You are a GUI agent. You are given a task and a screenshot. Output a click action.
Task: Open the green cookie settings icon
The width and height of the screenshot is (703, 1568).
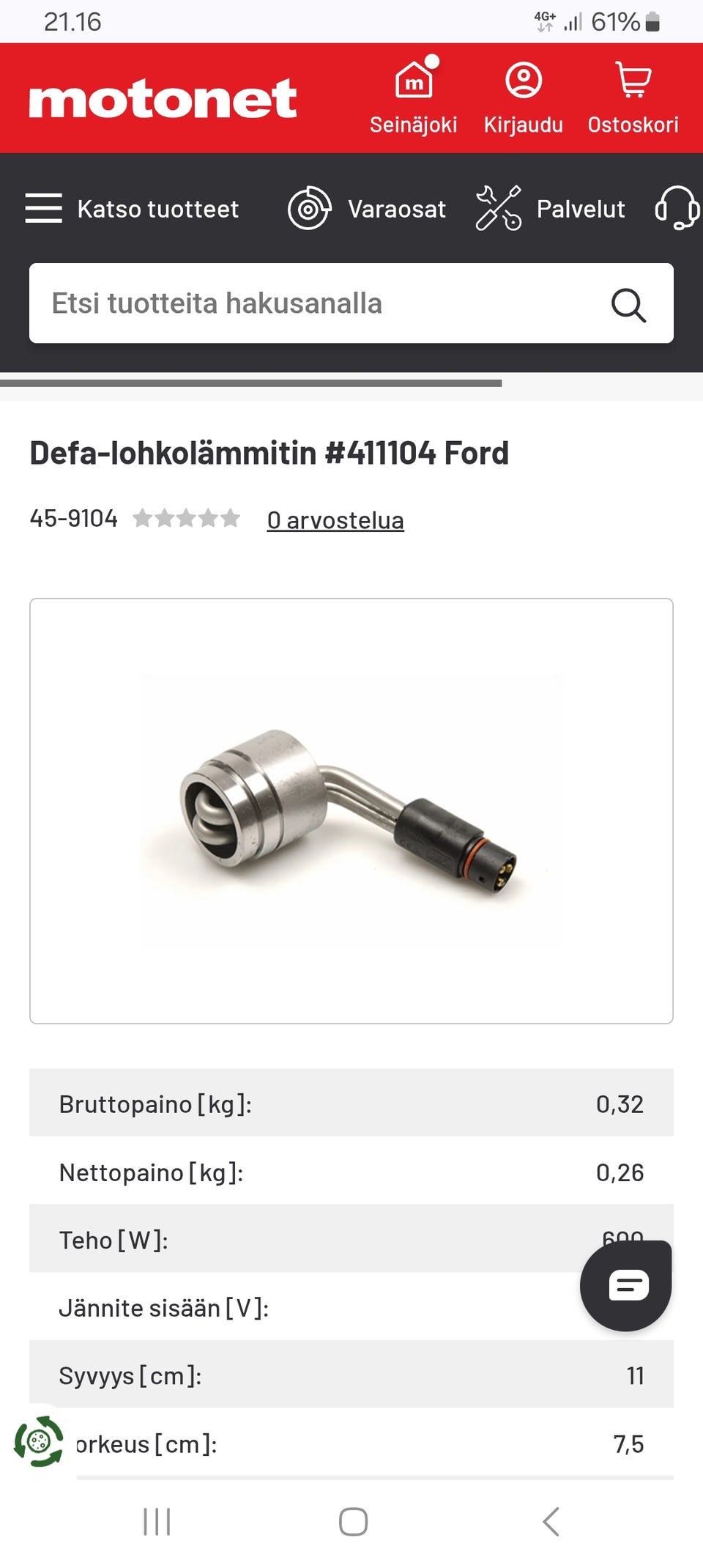point(39,1441)
